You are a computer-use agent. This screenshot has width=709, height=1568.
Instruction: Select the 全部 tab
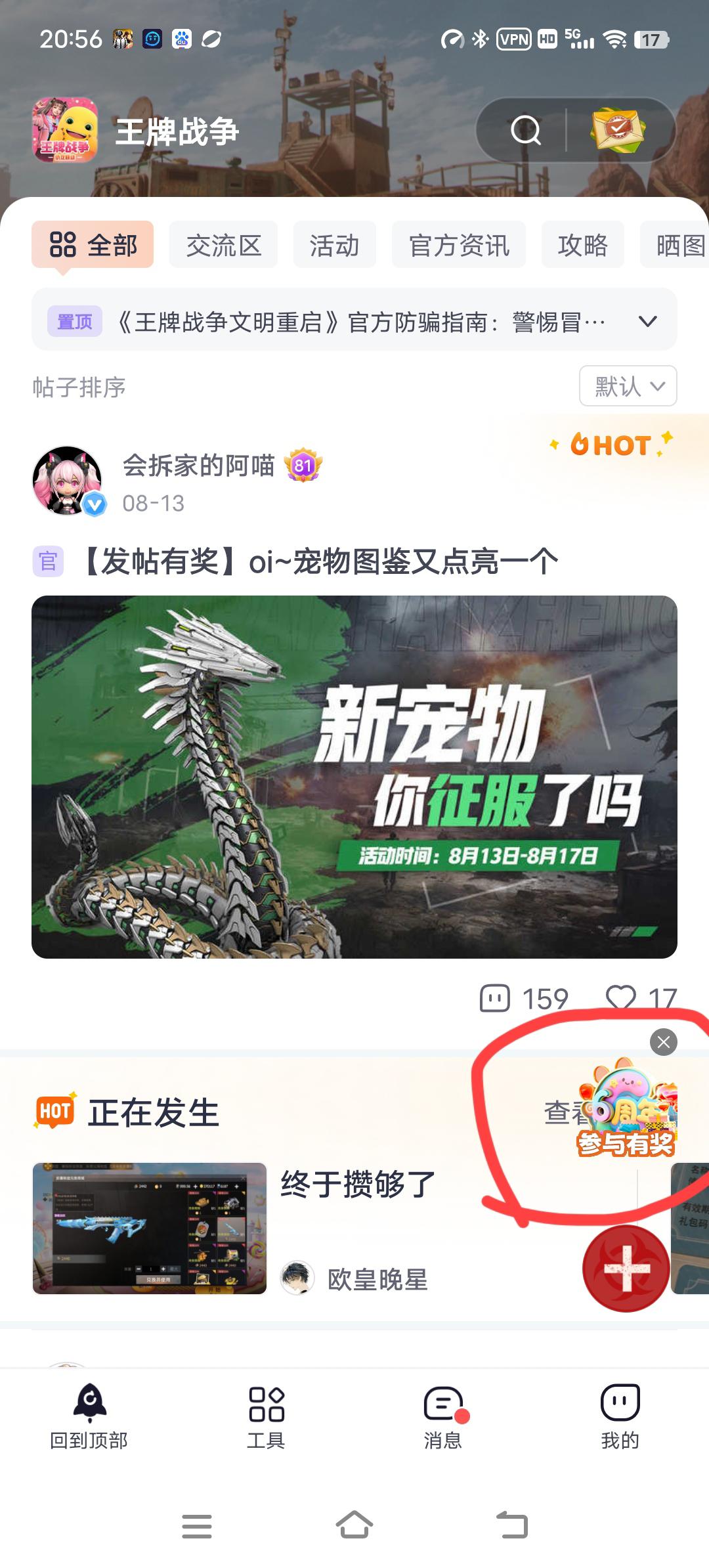(93, 245)
